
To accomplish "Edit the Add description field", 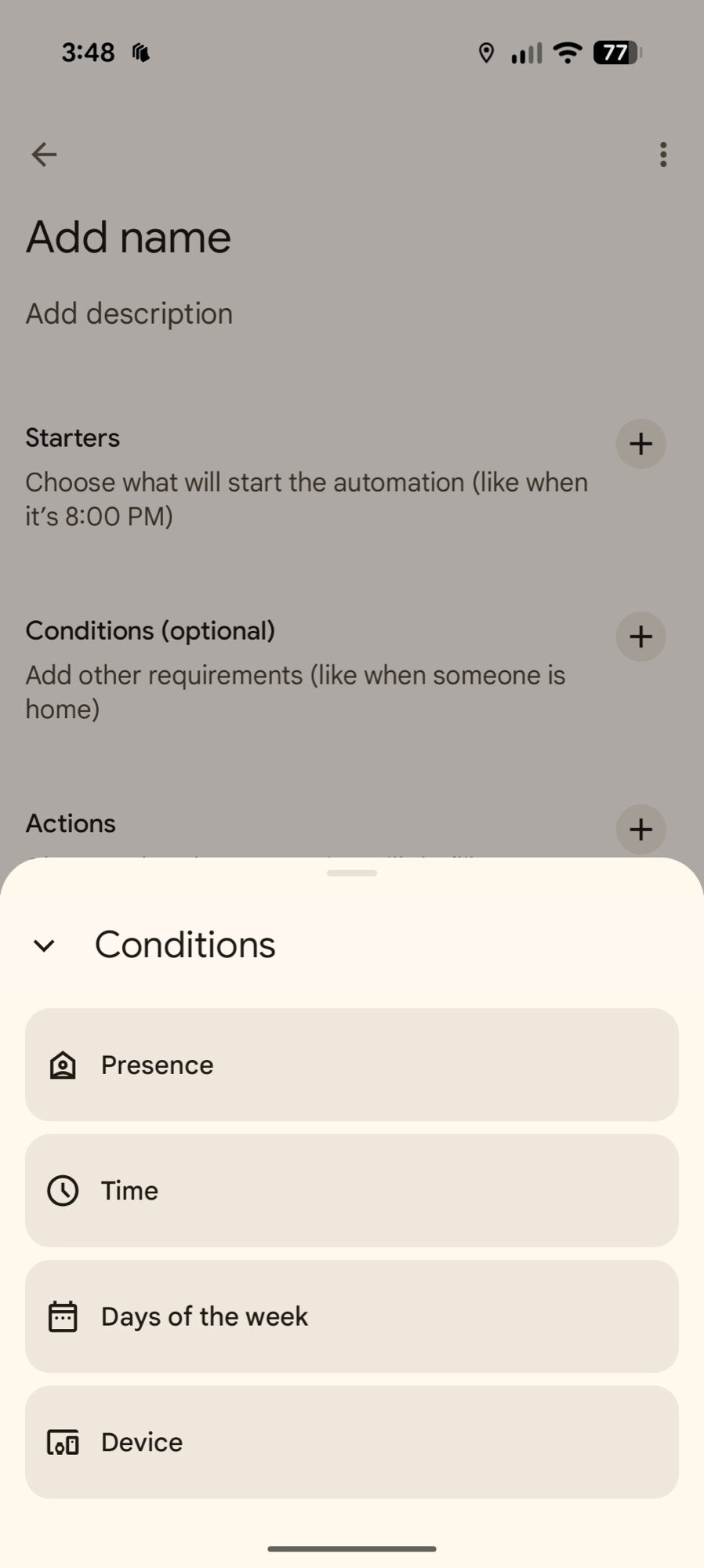I will (129, 314).
